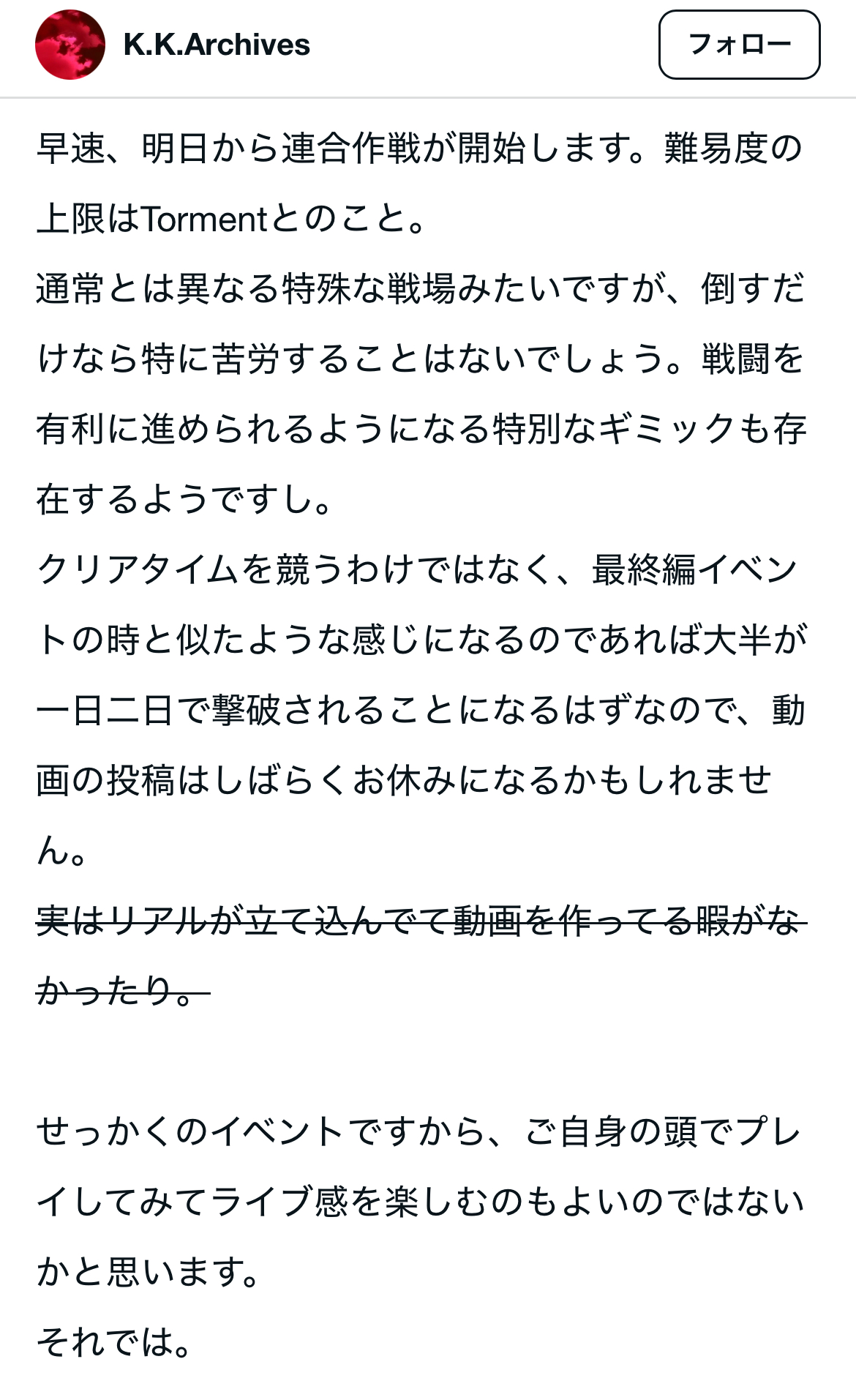Tap the フォロー button
The image size is (856, 1400).
(739, 45)
